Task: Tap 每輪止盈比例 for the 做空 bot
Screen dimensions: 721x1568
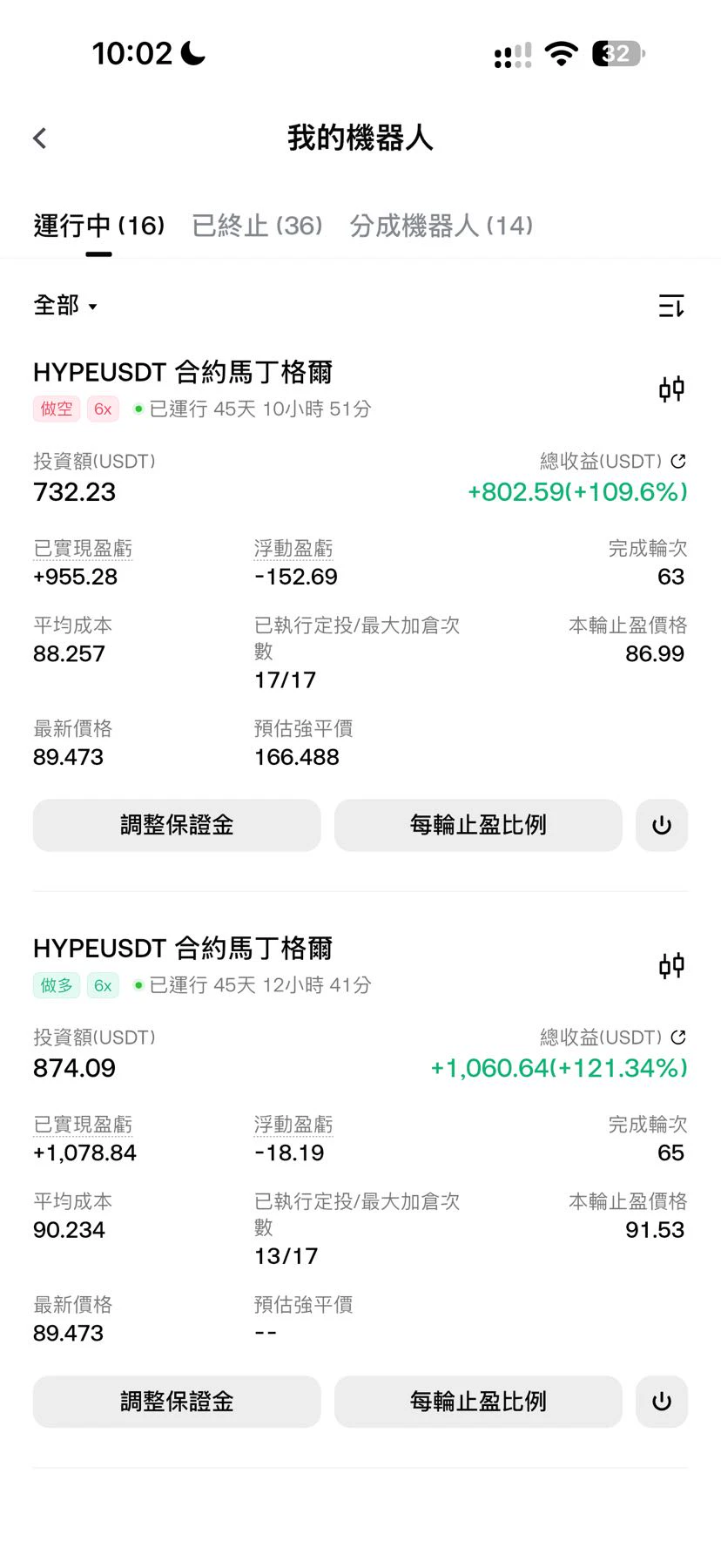Action: point(478,825)
